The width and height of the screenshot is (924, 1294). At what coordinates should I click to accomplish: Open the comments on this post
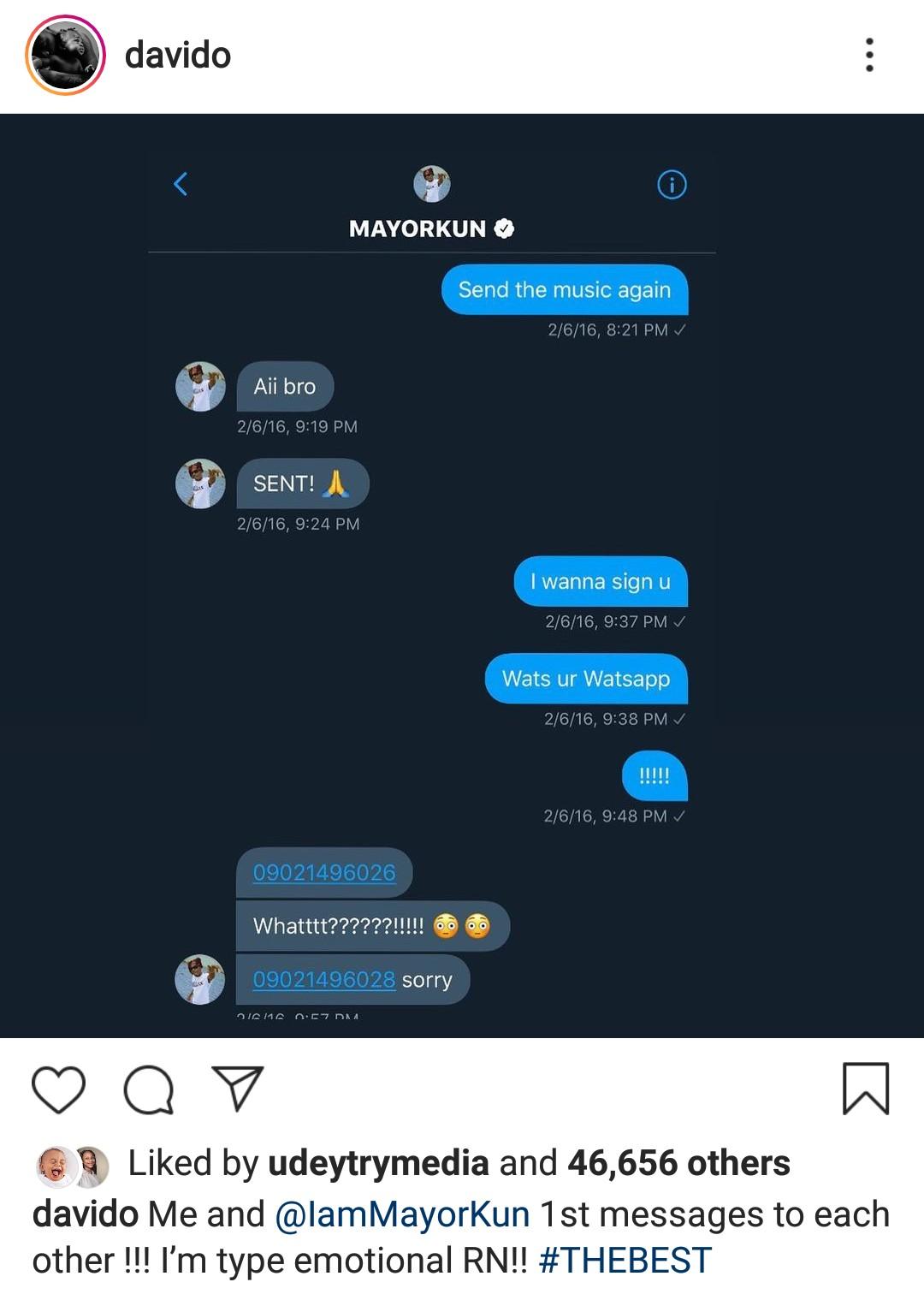149,1089
